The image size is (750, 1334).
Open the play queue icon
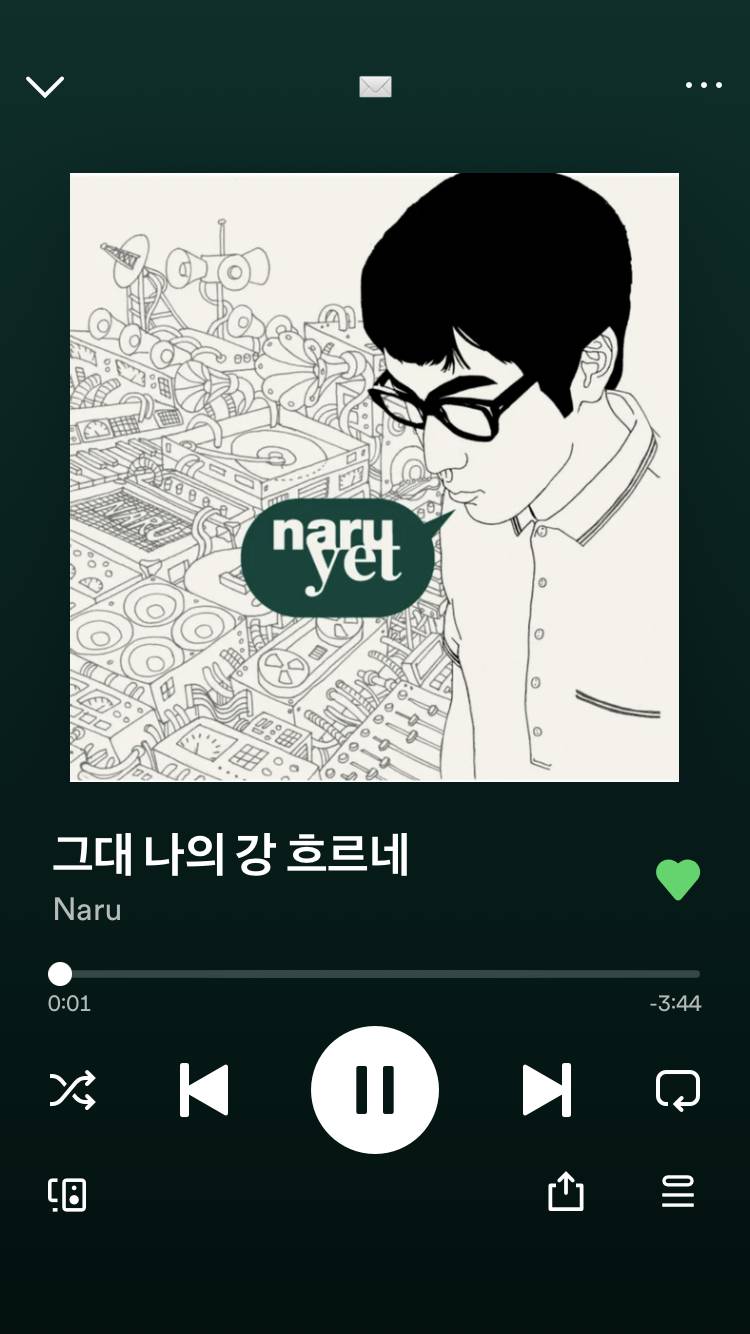(x=678, y=1192)
